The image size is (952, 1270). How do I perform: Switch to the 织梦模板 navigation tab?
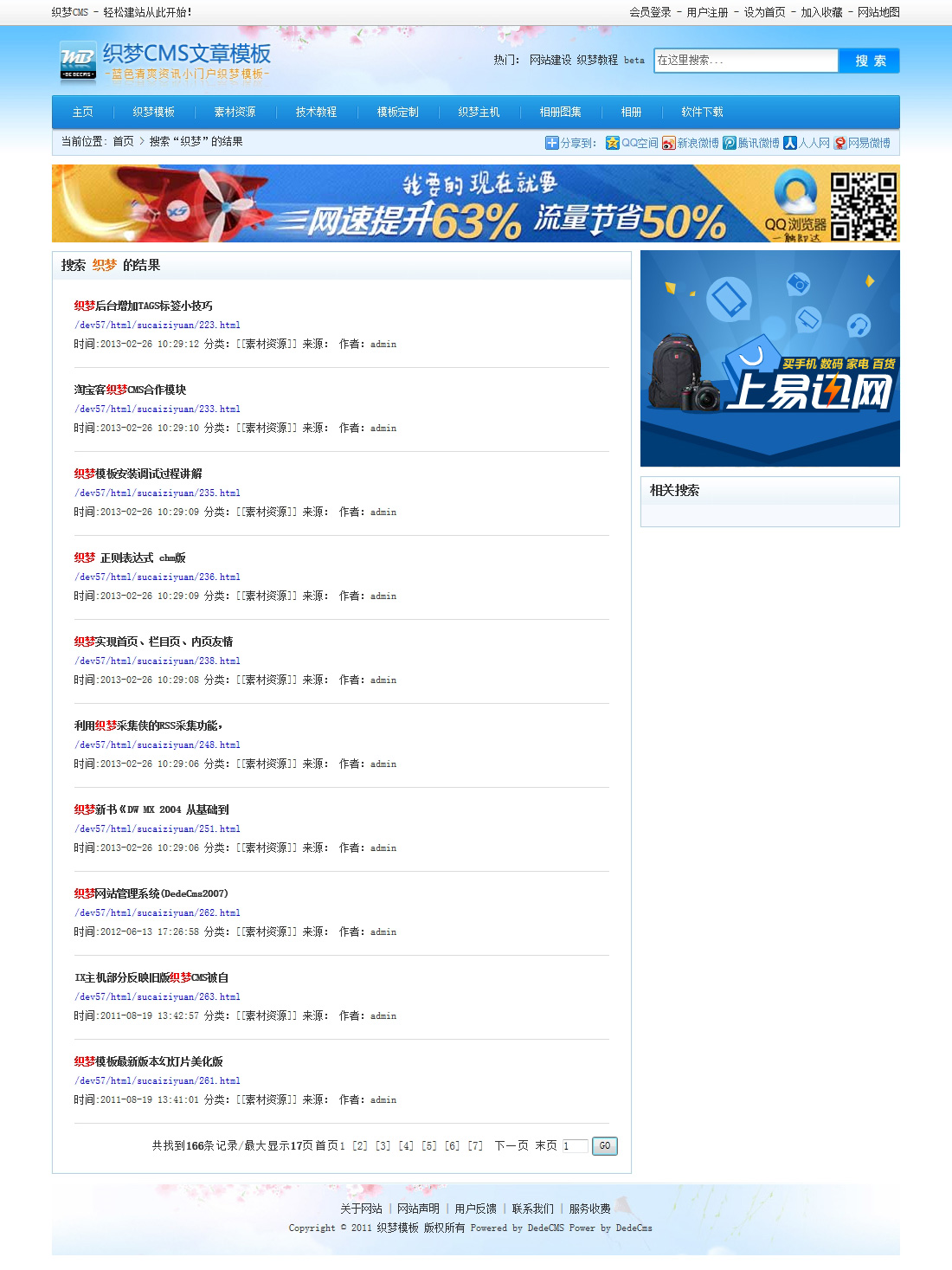(153, 113)
